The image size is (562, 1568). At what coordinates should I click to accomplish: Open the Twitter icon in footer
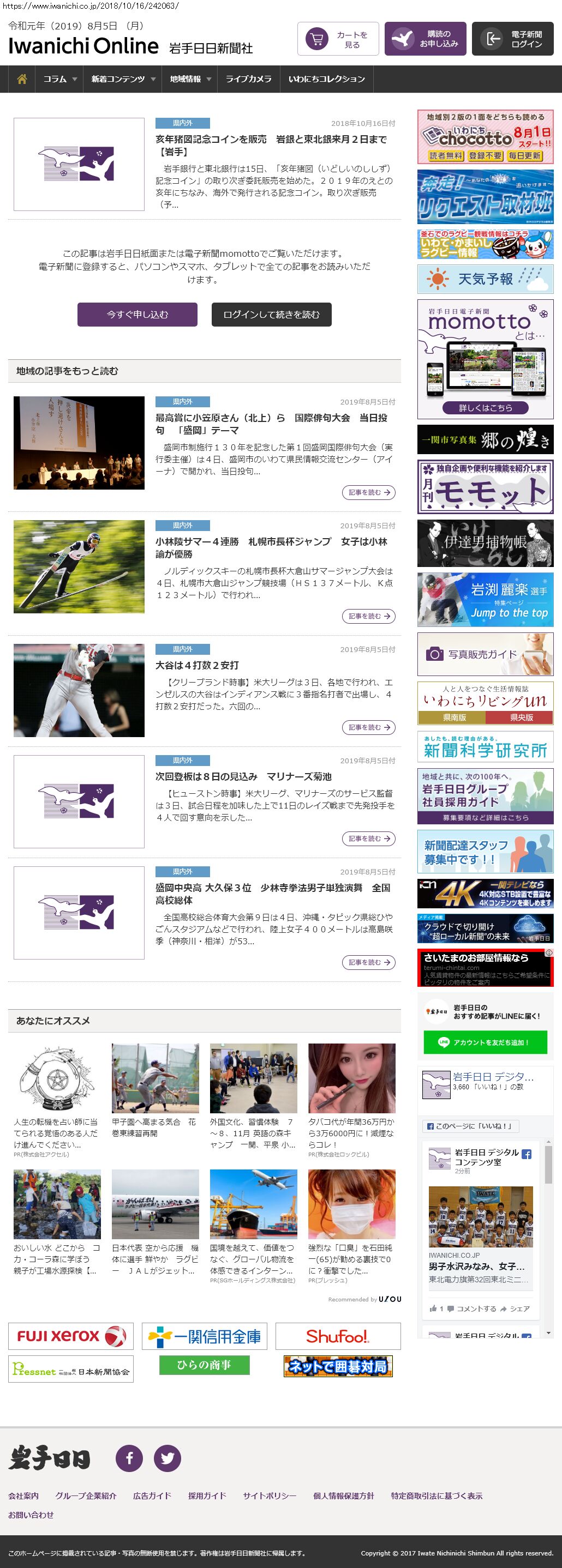pos(167,1458)
